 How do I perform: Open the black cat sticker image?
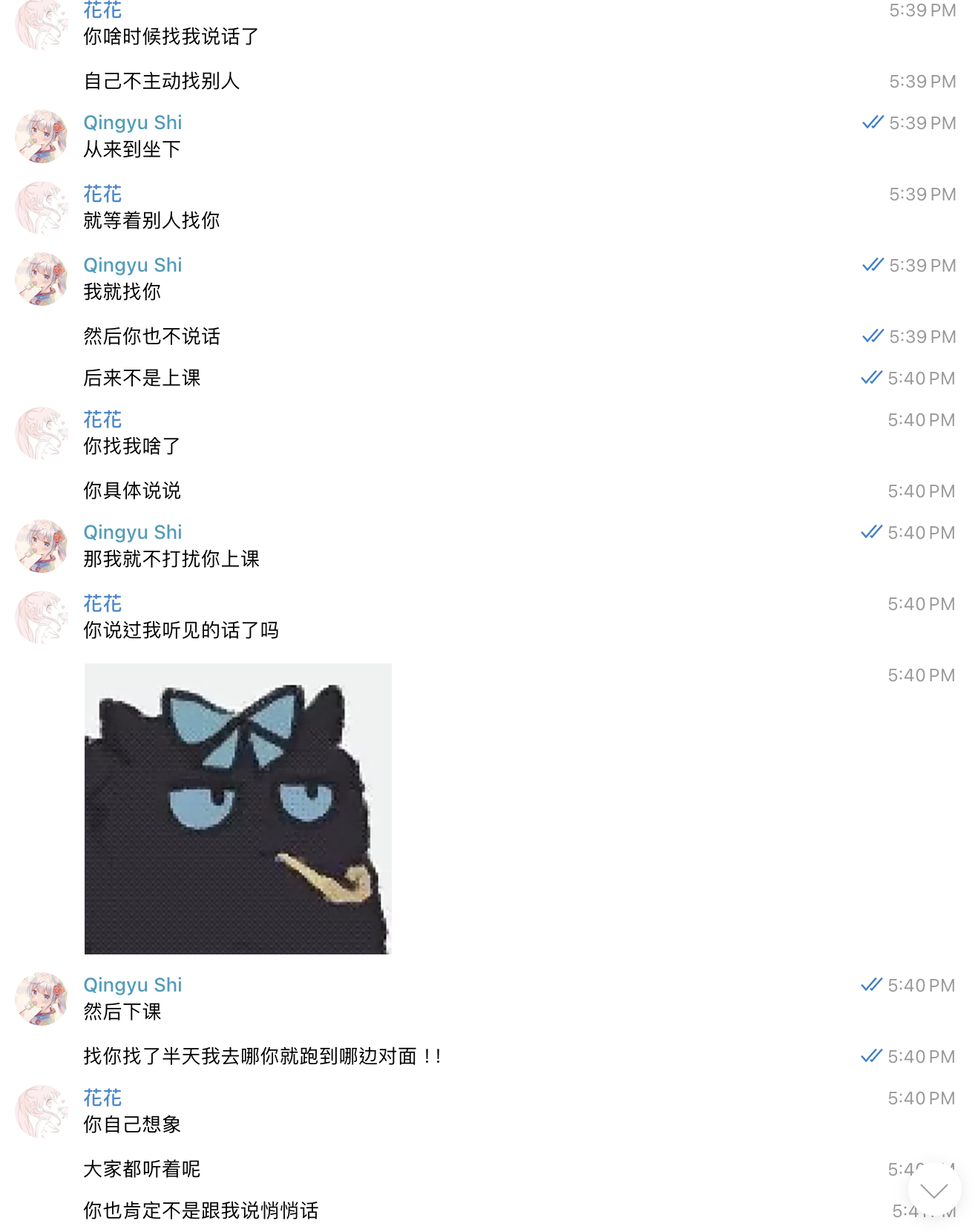click(236, 809)
